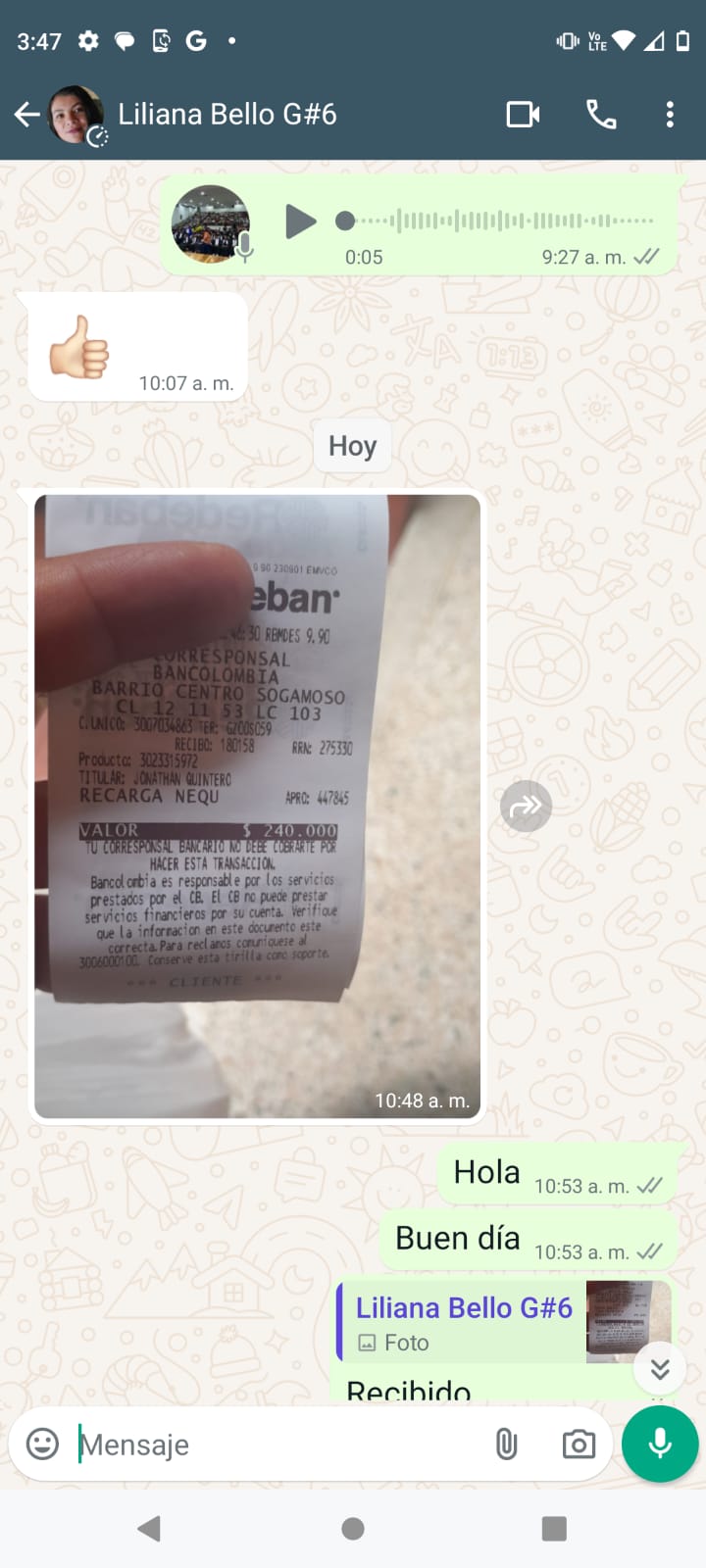Open recent apps from navigation bar

[554, 1529]
